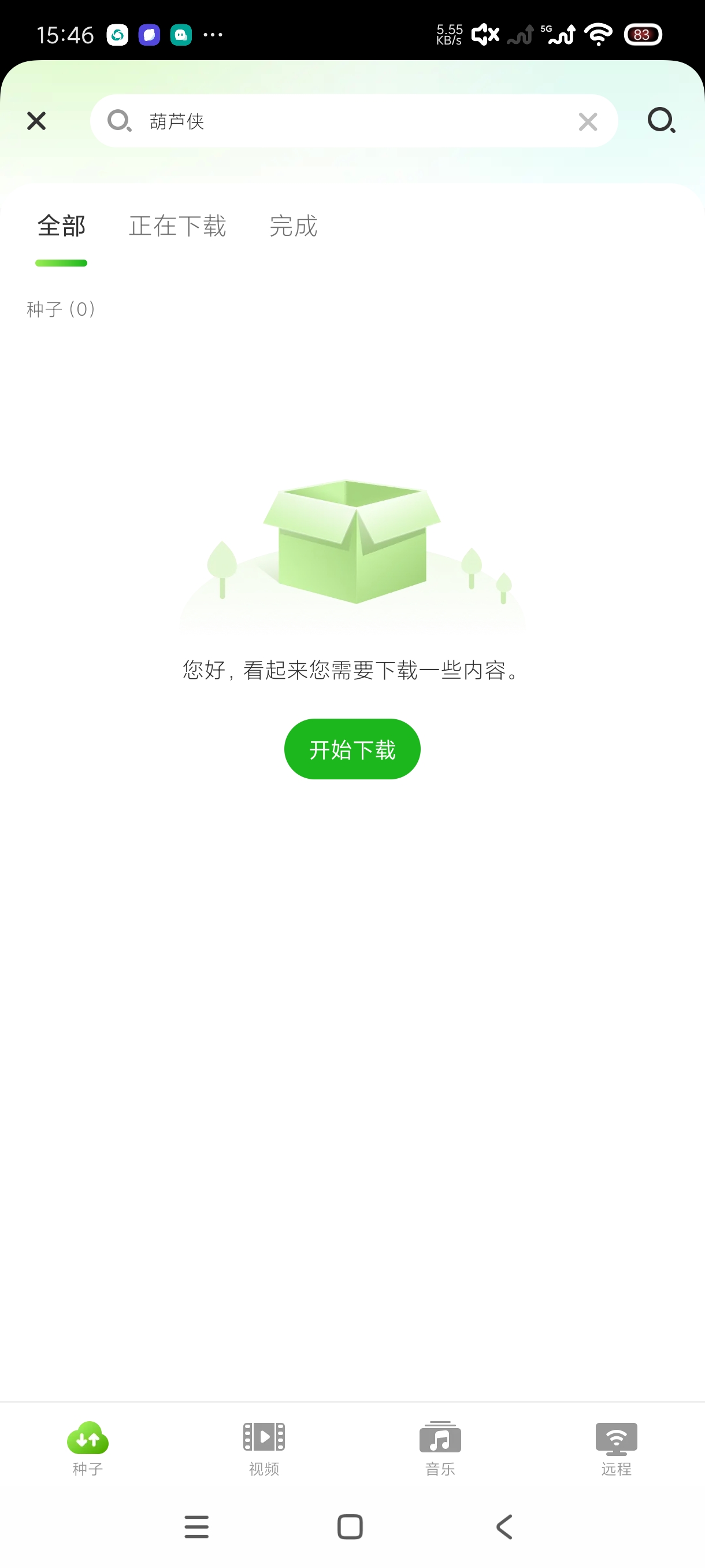Clear the search text with the X
Viewport: 705px width, 1568px height.
[x=587, y=121]
